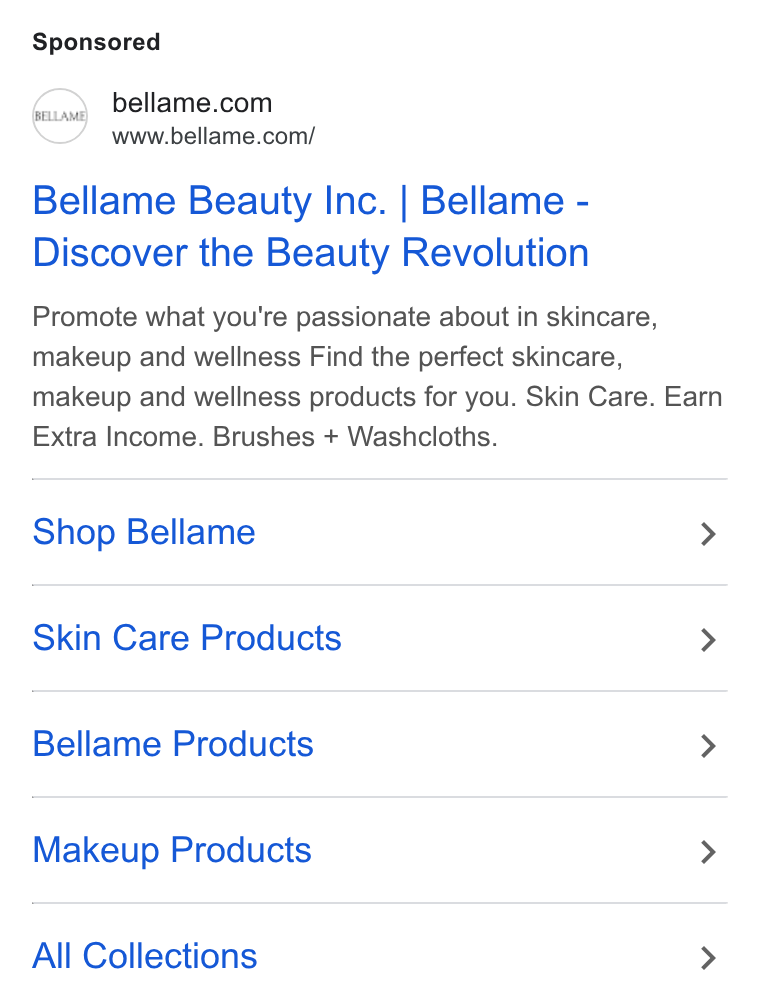Go to Skin Care Products
Screen dimensions: 760x1008
click(379, 638)
